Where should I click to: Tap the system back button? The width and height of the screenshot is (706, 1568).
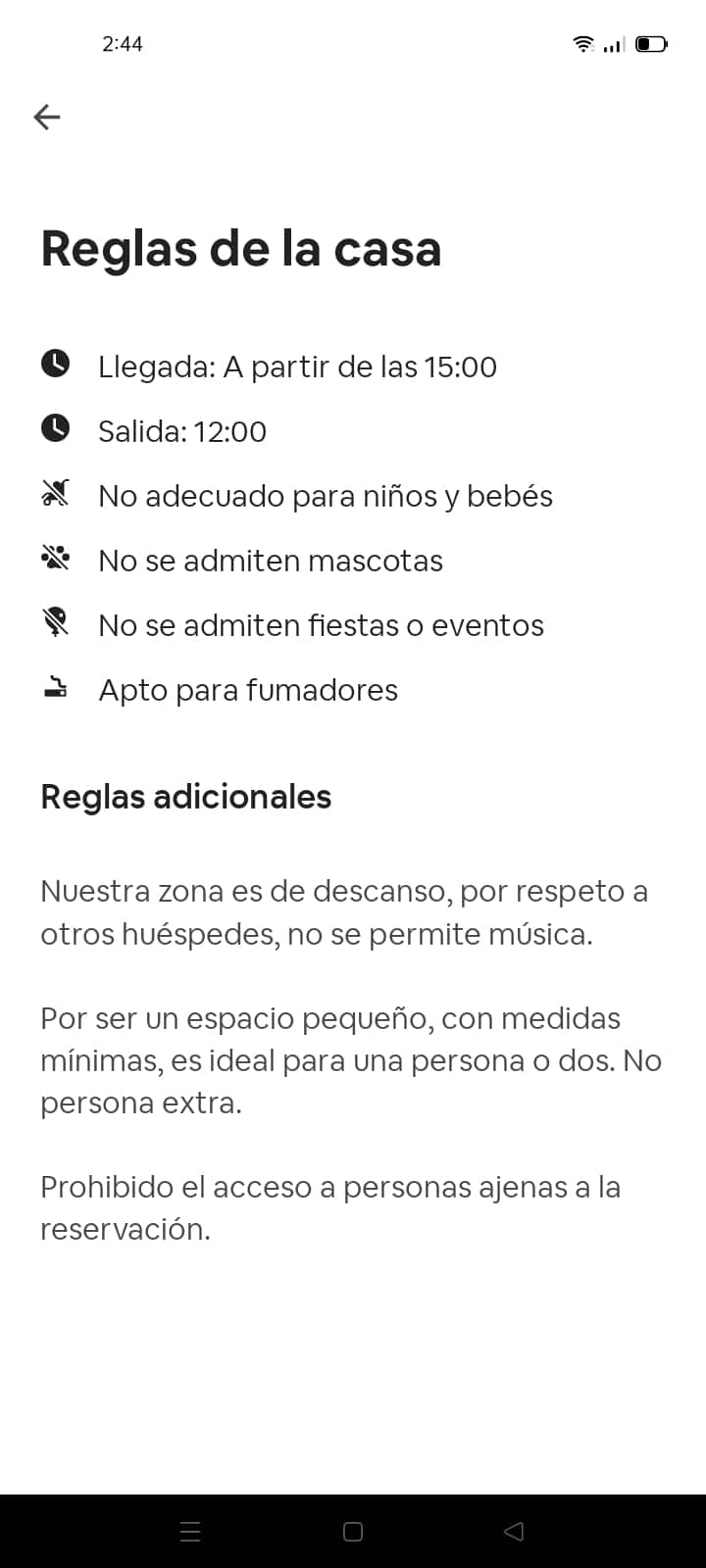(514, 1531)
